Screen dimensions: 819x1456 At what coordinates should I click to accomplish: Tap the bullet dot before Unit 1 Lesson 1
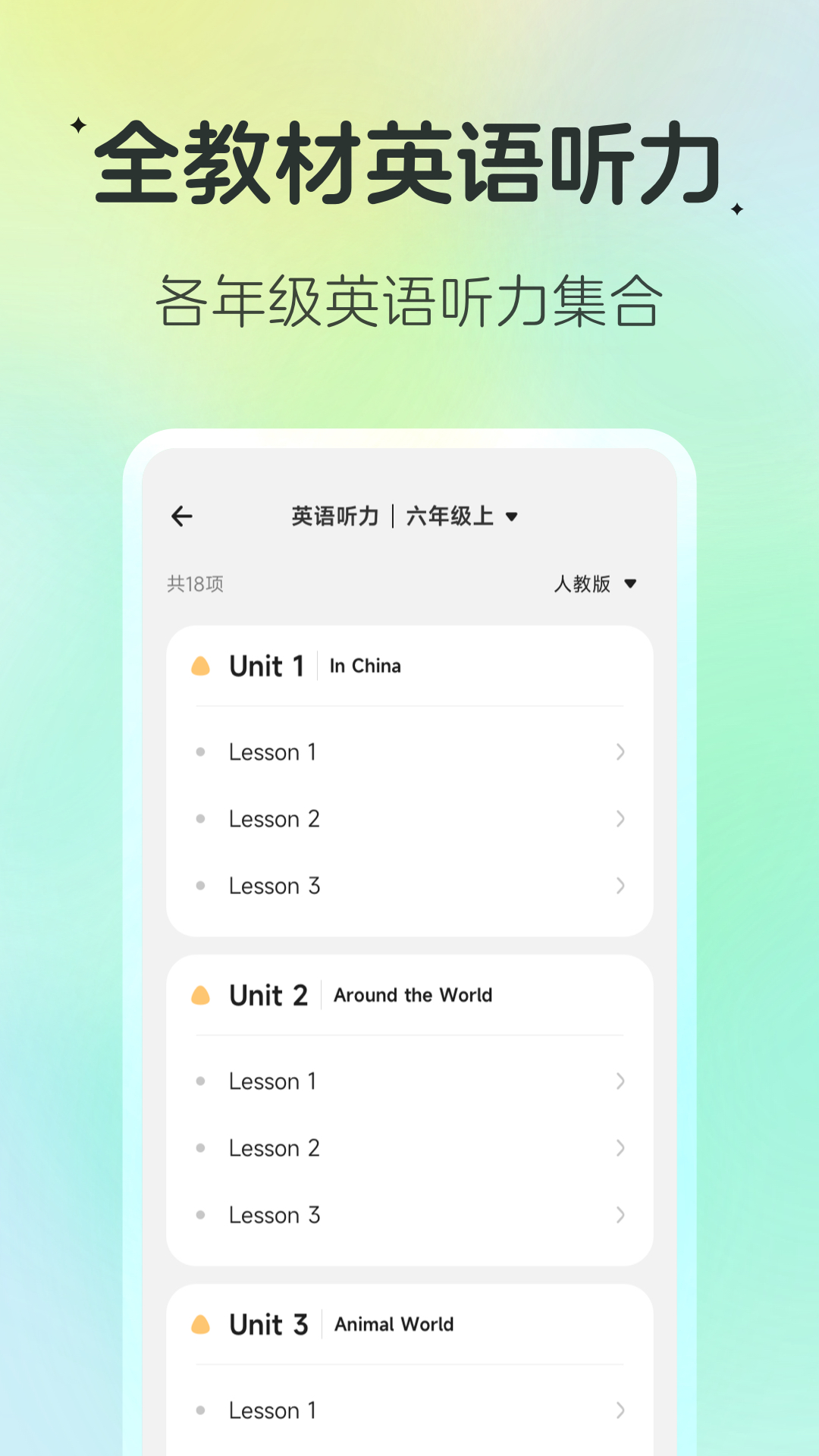pyautogui.click(x=201, y=752)
